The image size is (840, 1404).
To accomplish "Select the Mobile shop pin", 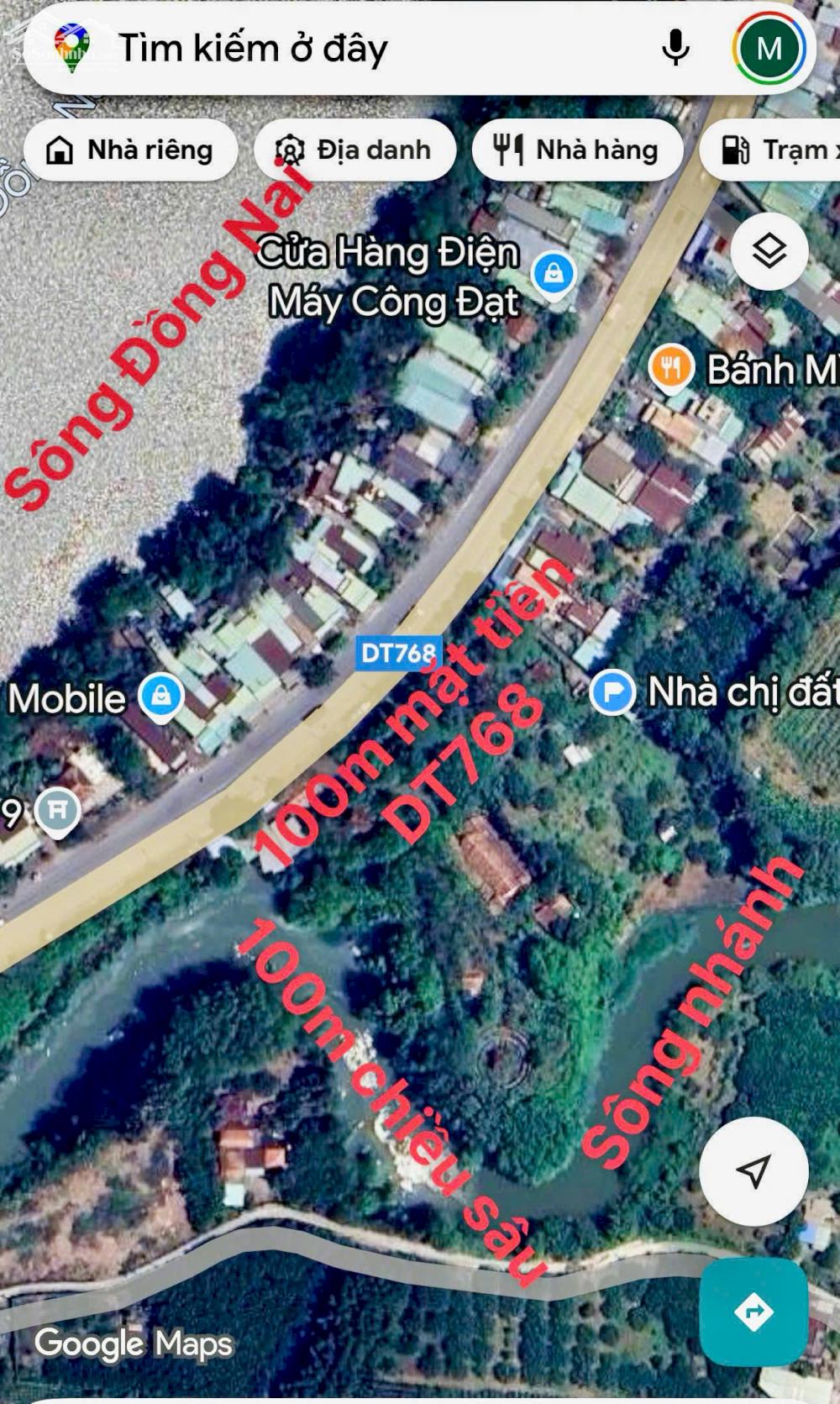I will coord(160,697).
